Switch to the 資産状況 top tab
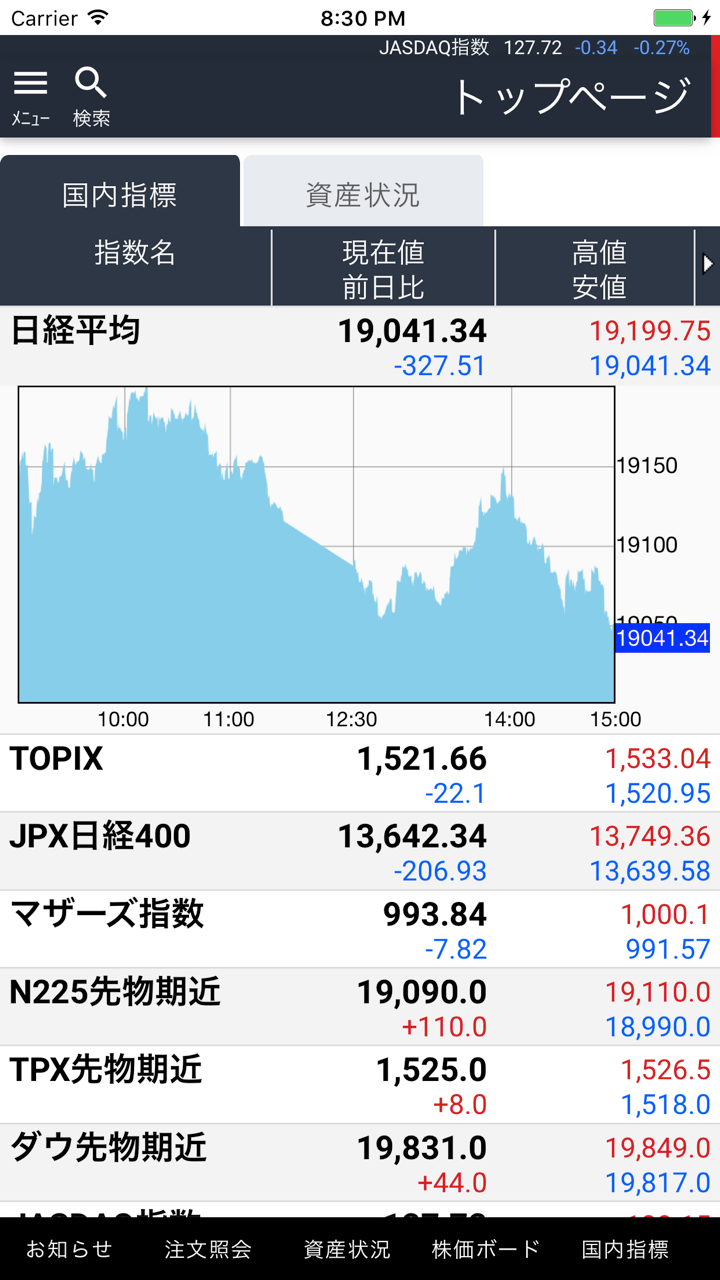720x1280 pixels. click(x=363, y=194)
